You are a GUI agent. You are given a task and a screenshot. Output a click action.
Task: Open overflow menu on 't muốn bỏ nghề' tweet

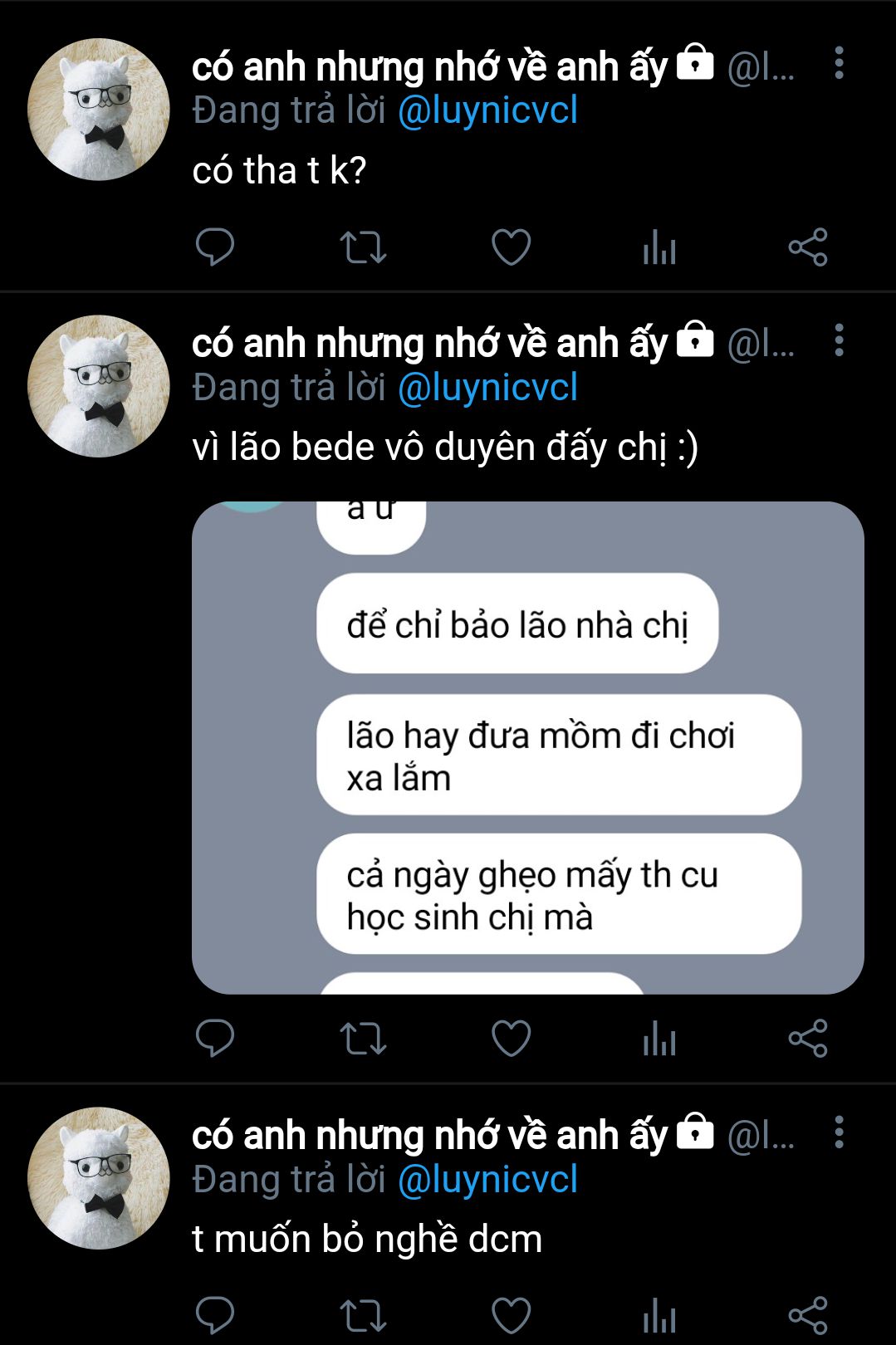pyautogui.click(x=839, y=1132)
